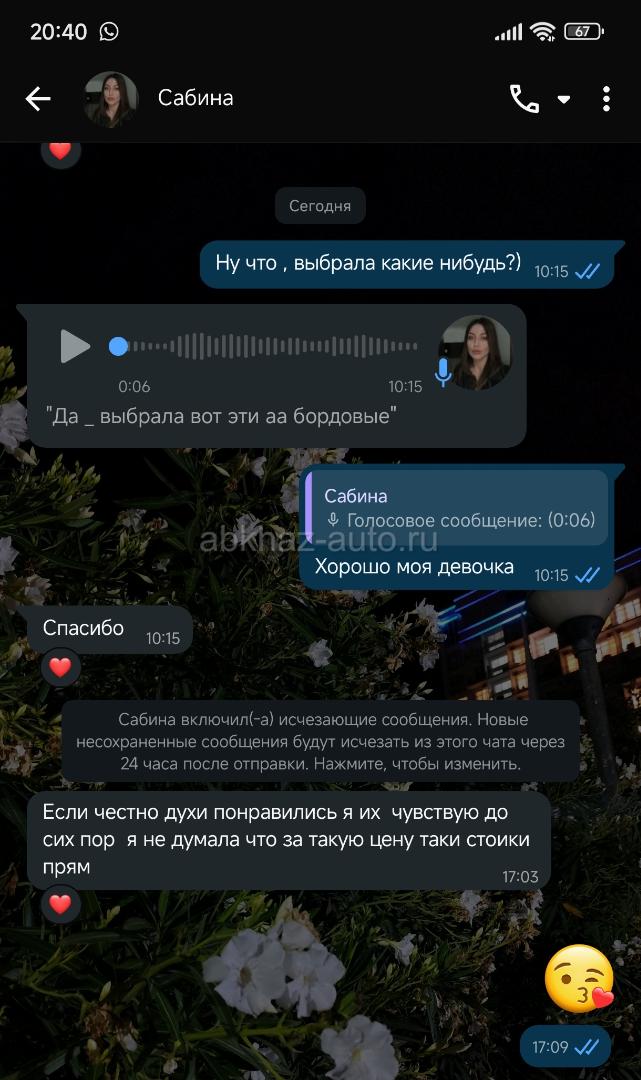
Task: Open contact info for Сабина
Action: 196,98
